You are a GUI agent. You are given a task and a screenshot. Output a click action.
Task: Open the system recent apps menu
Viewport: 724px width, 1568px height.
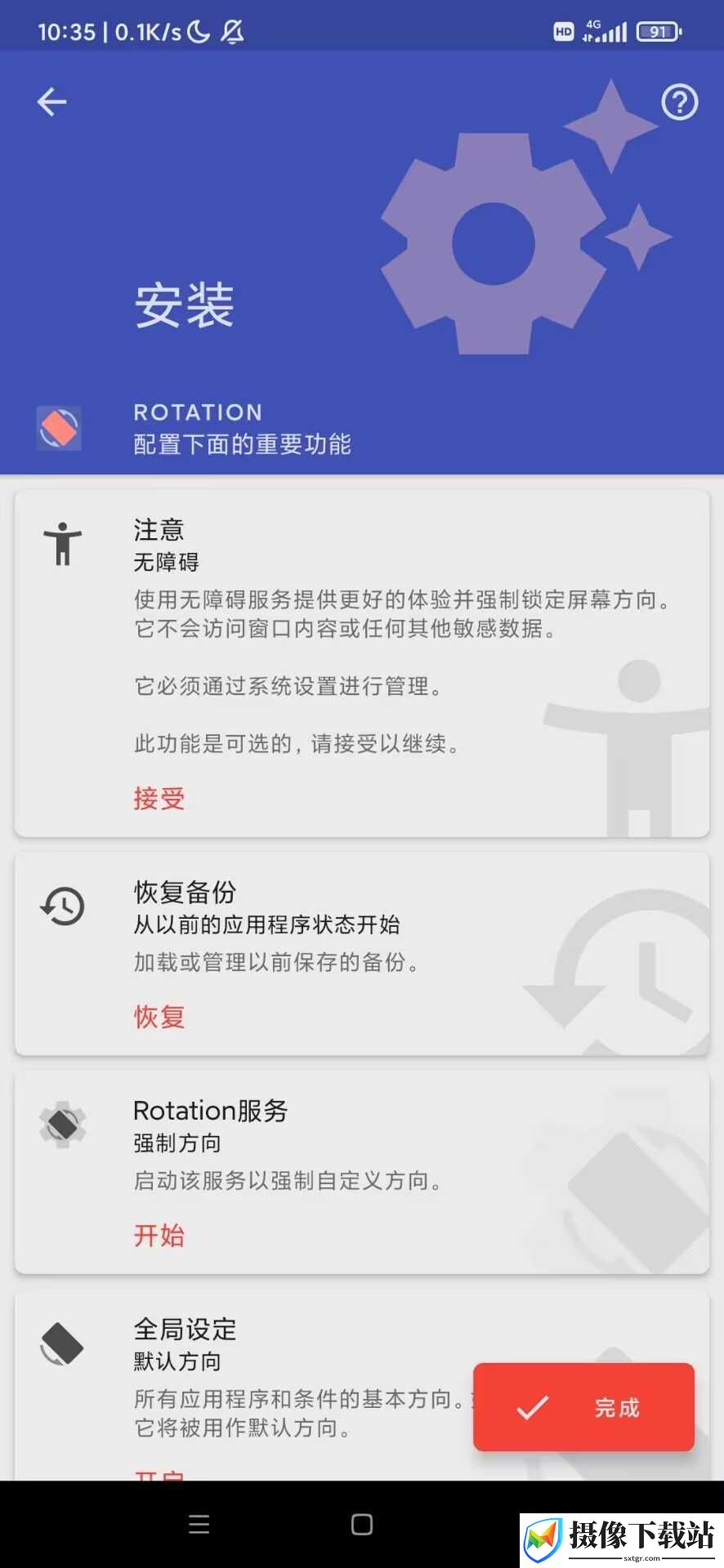pos(199,1525)
